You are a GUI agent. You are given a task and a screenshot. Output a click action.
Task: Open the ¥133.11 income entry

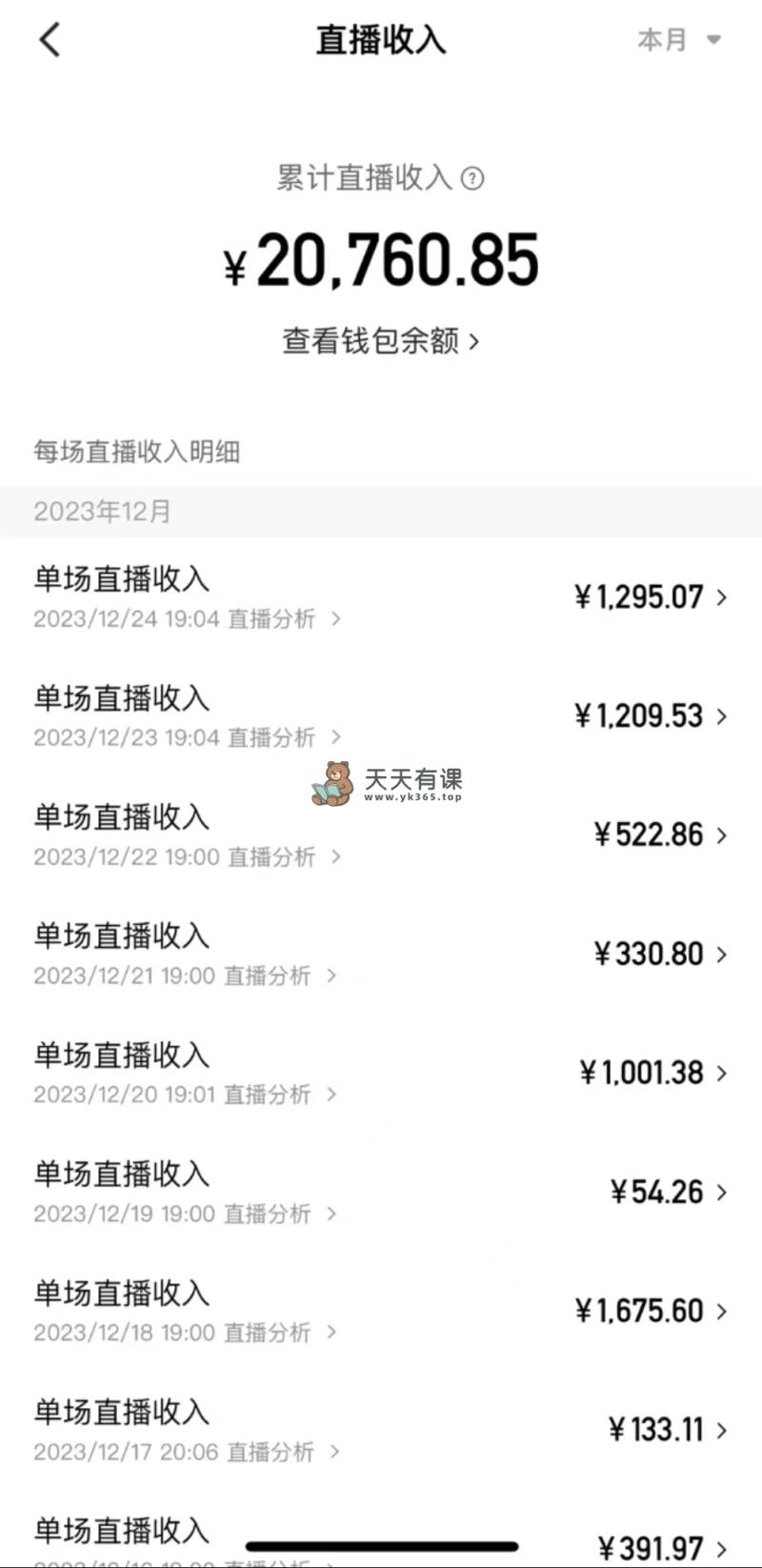381,1431
